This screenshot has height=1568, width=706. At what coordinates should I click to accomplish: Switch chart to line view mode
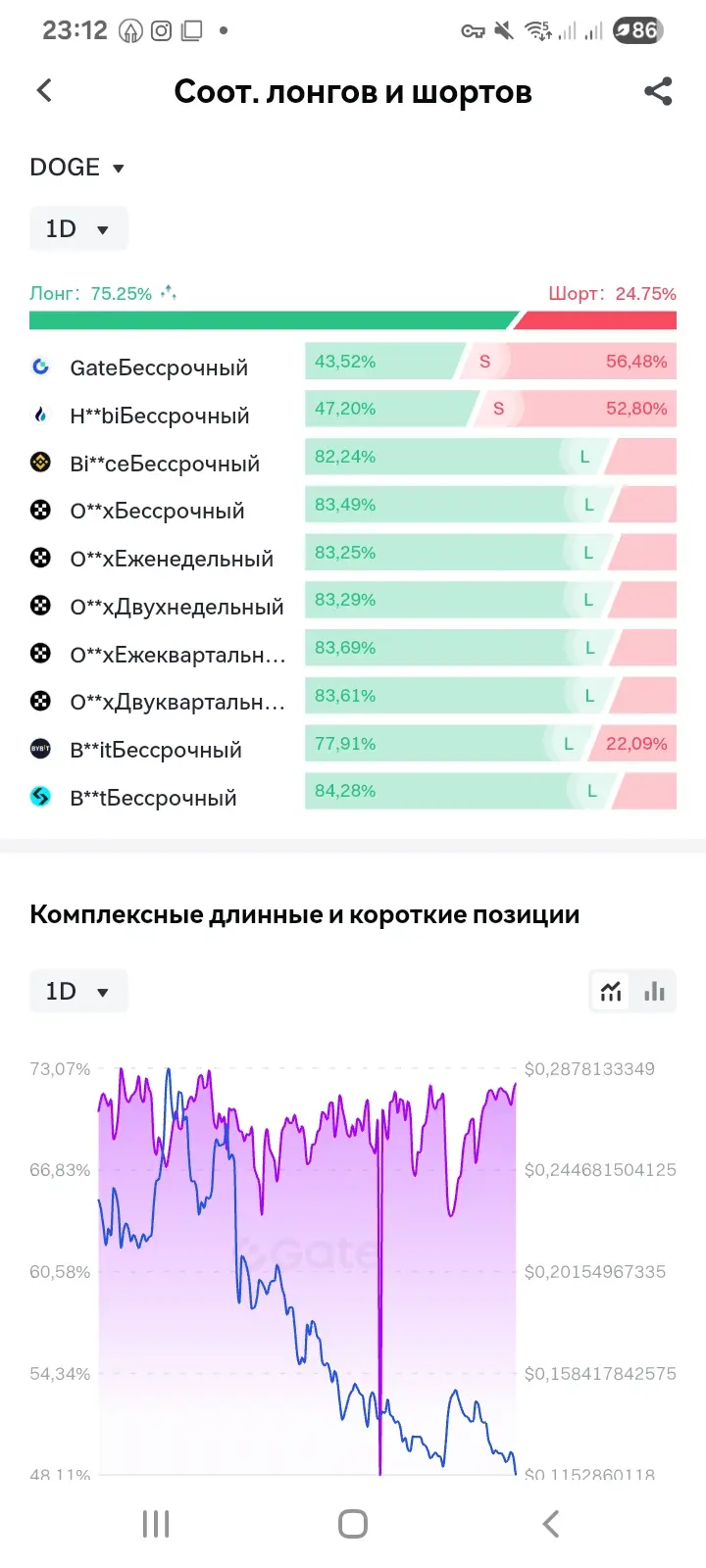[610, 991]
